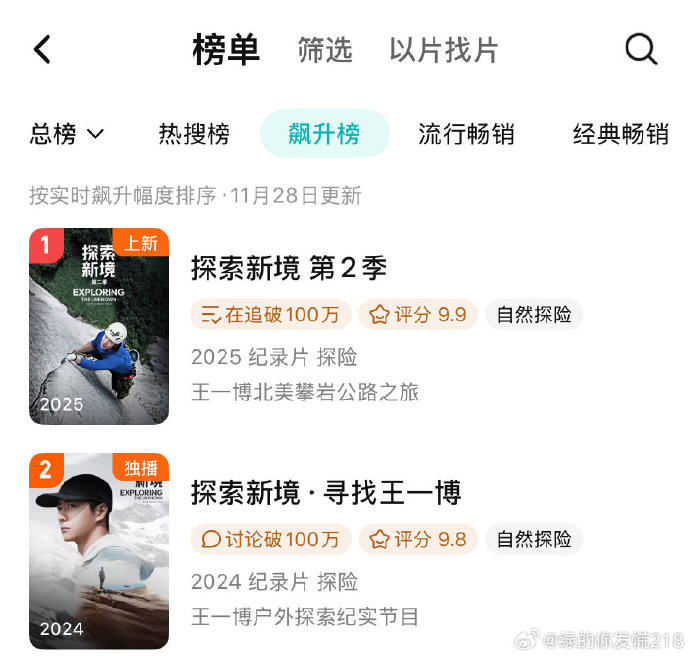Viewport: 690px width, 656px height.
Task: Select the 飙升榜 chart
Action: click(325, 134)
